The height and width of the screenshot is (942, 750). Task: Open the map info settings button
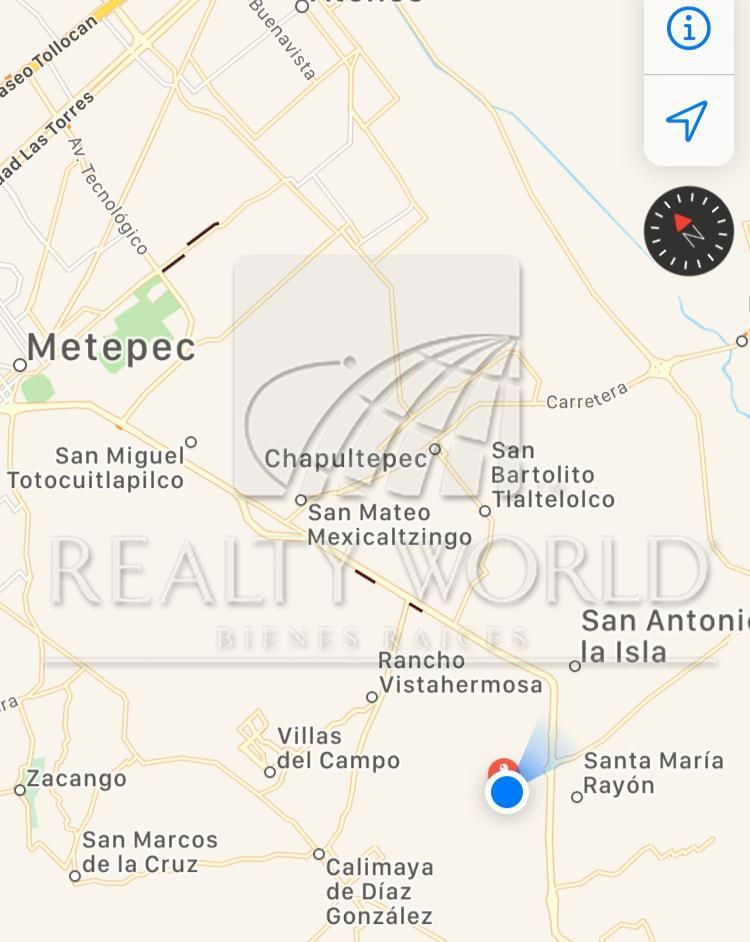[x=689, y=28]
